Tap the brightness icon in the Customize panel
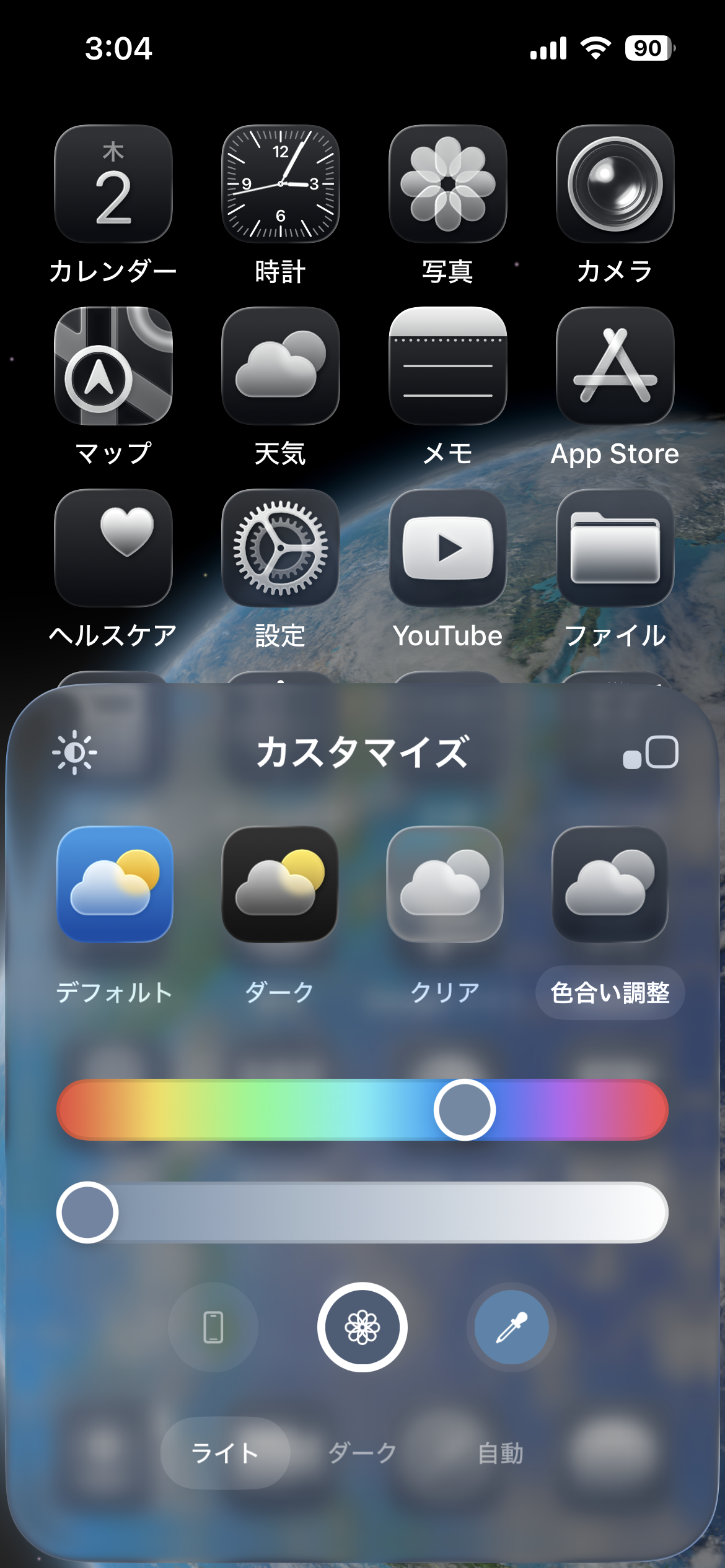This screenshot has height=1568, width=725. (x=74, y=752)
